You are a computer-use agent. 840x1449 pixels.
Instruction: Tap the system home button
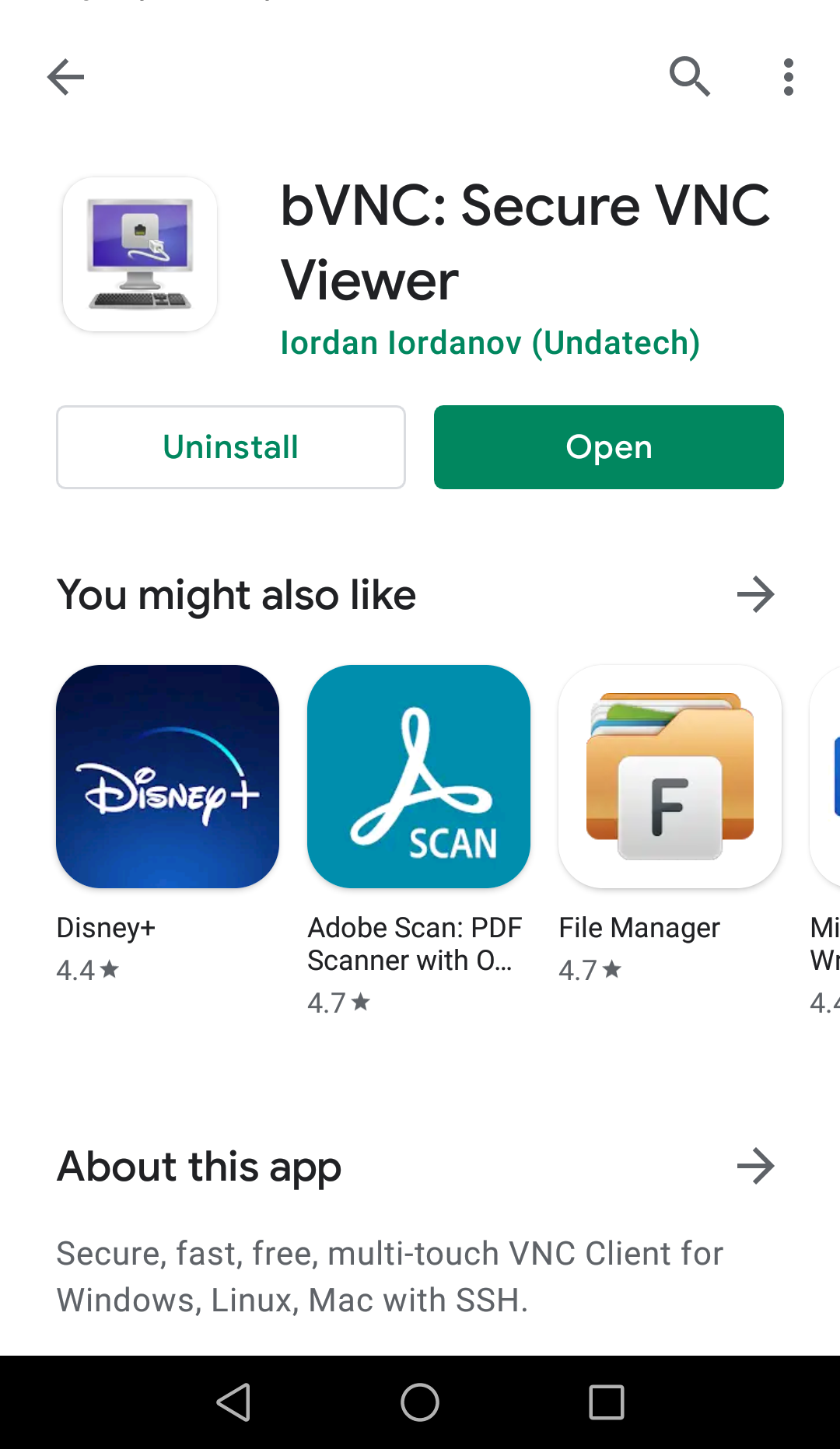[x=420, y=1402]
